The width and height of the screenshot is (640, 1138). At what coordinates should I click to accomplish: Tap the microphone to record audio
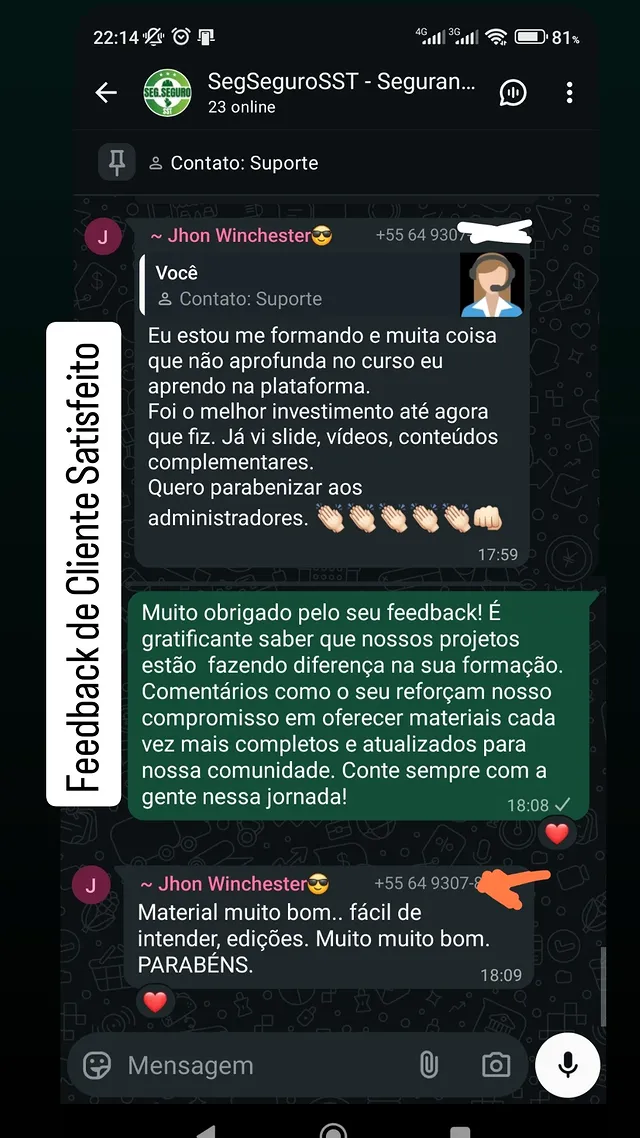click(567, 1066)
